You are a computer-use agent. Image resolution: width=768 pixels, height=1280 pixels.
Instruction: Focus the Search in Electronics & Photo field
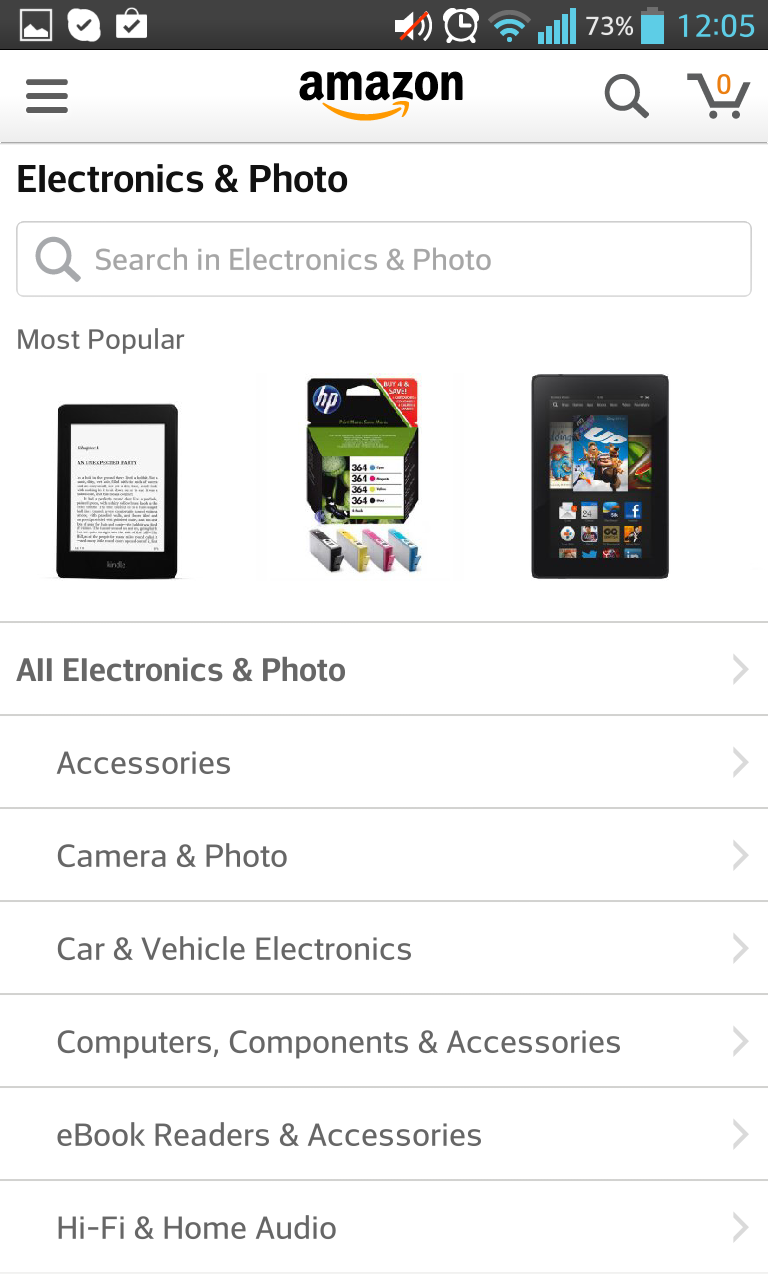click(x=384, y=259)
